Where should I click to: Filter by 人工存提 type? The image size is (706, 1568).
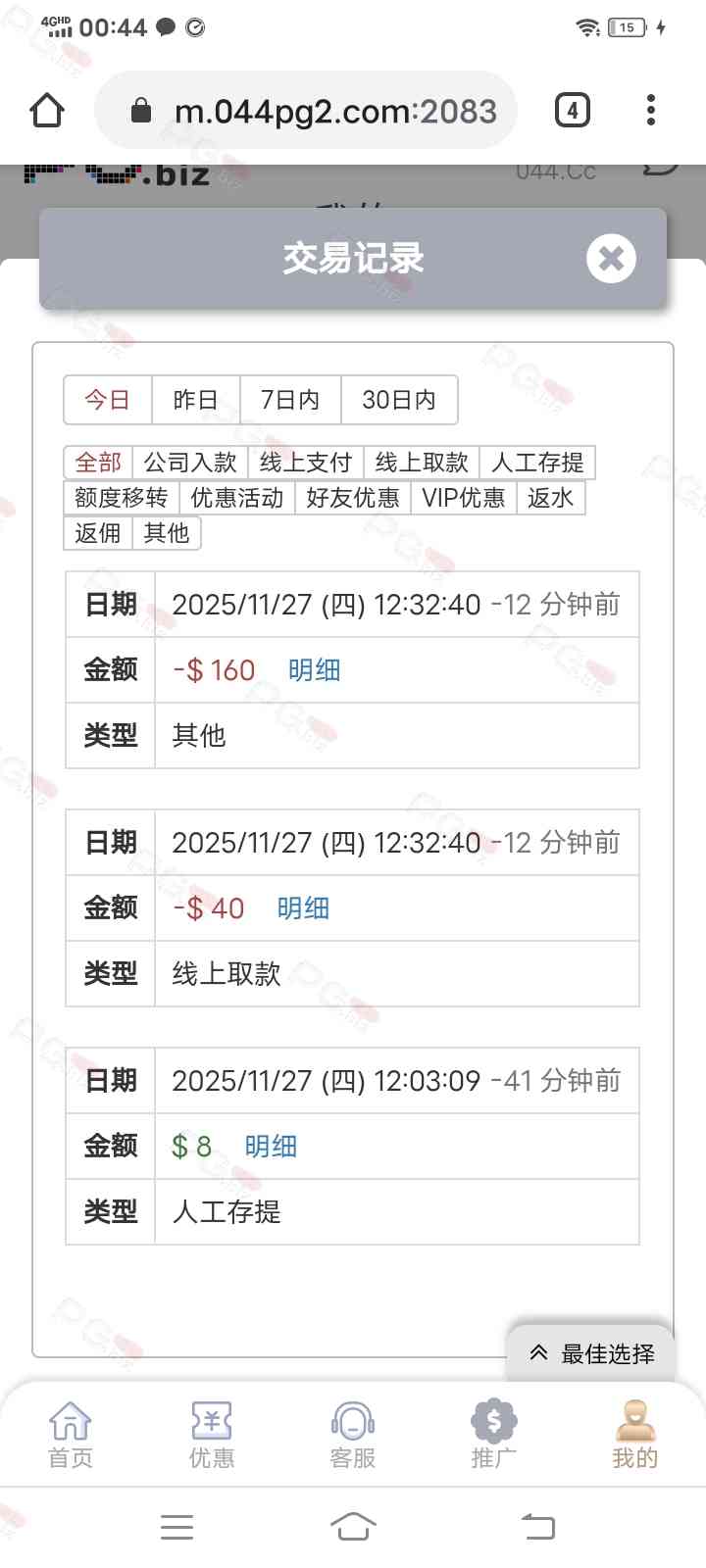pyautogui.click(x=537, y=463)
